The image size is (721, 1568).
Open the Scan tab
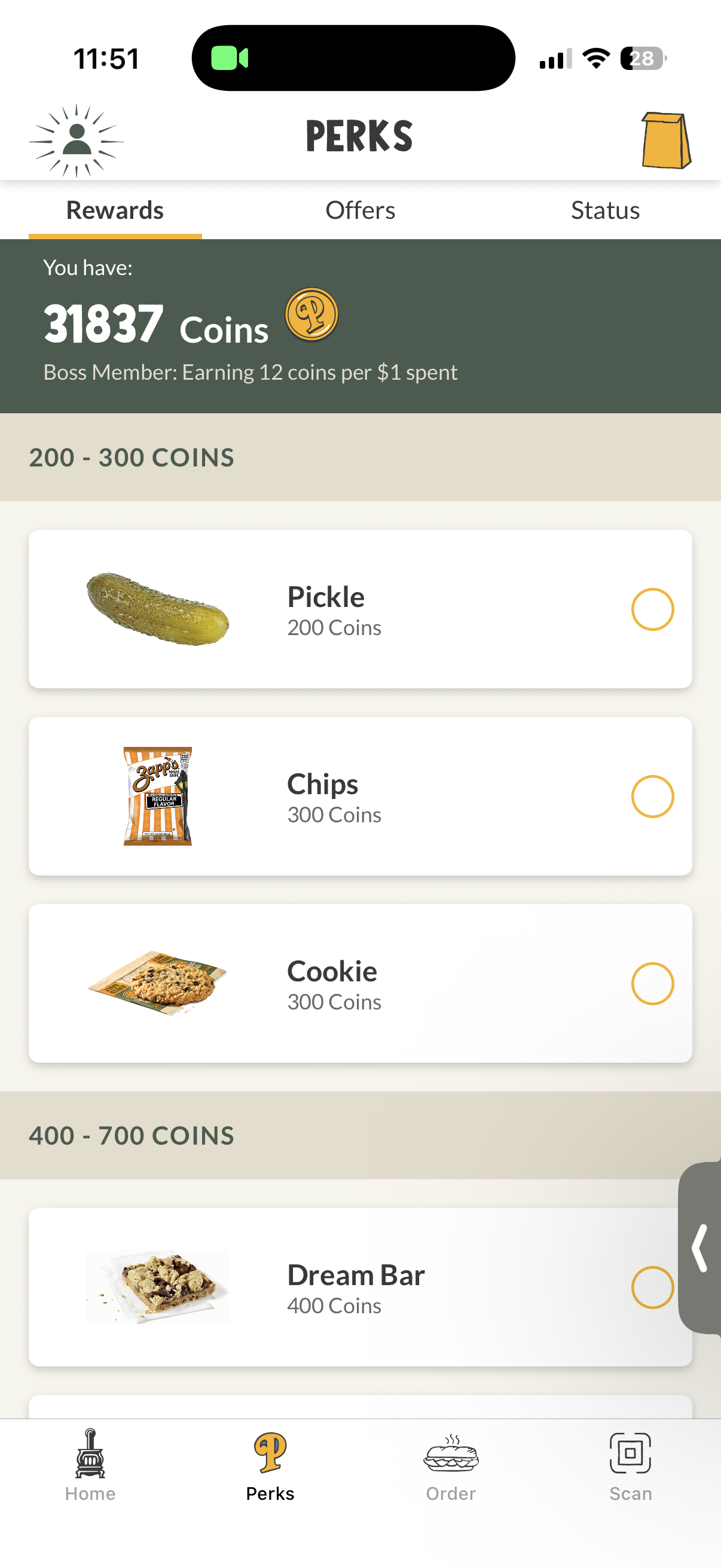pyautogui.click(x=630, y=1466)
